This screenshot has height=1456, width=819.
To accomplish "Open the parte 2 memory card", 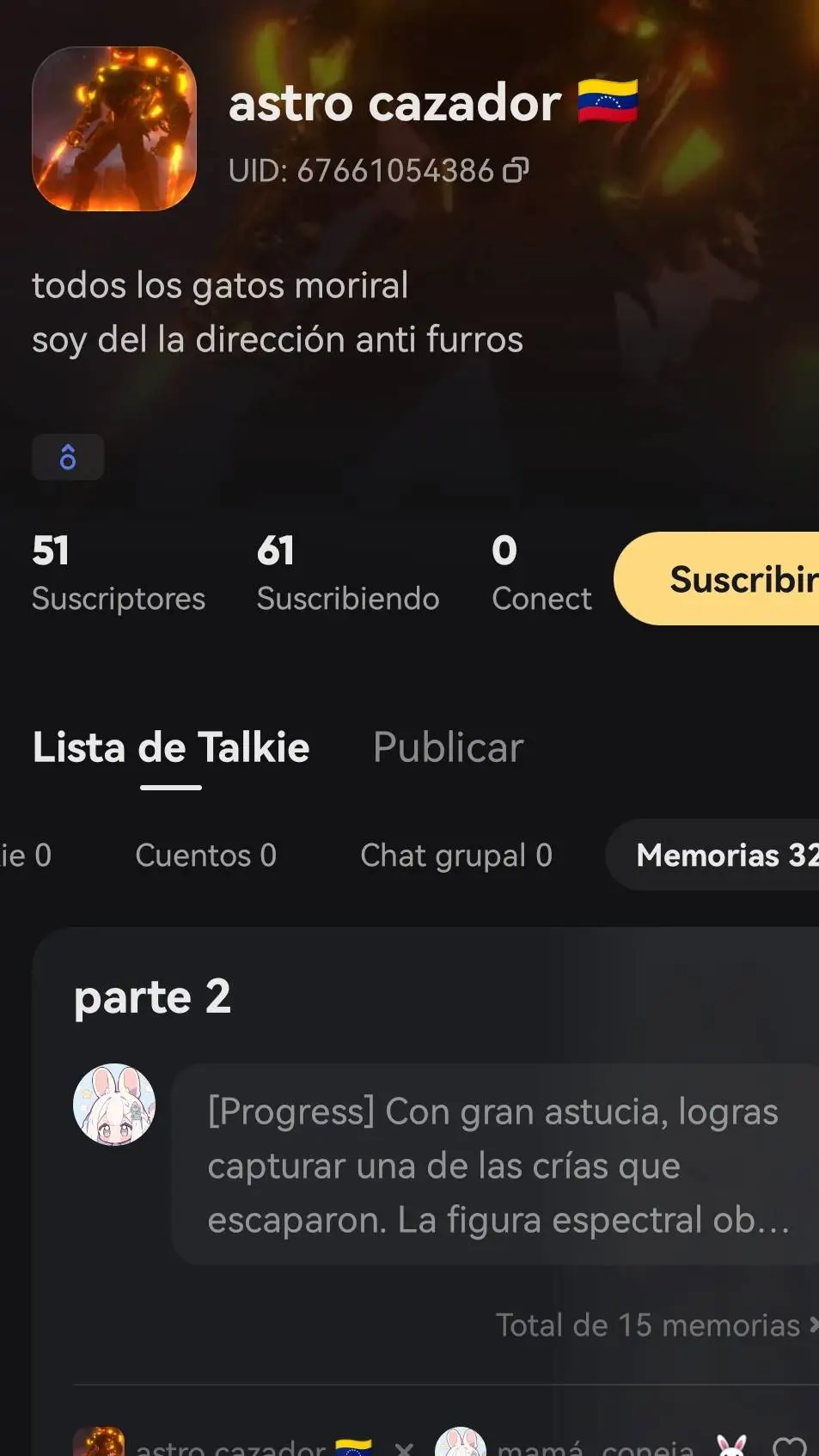I will (x=426, y=1117).
